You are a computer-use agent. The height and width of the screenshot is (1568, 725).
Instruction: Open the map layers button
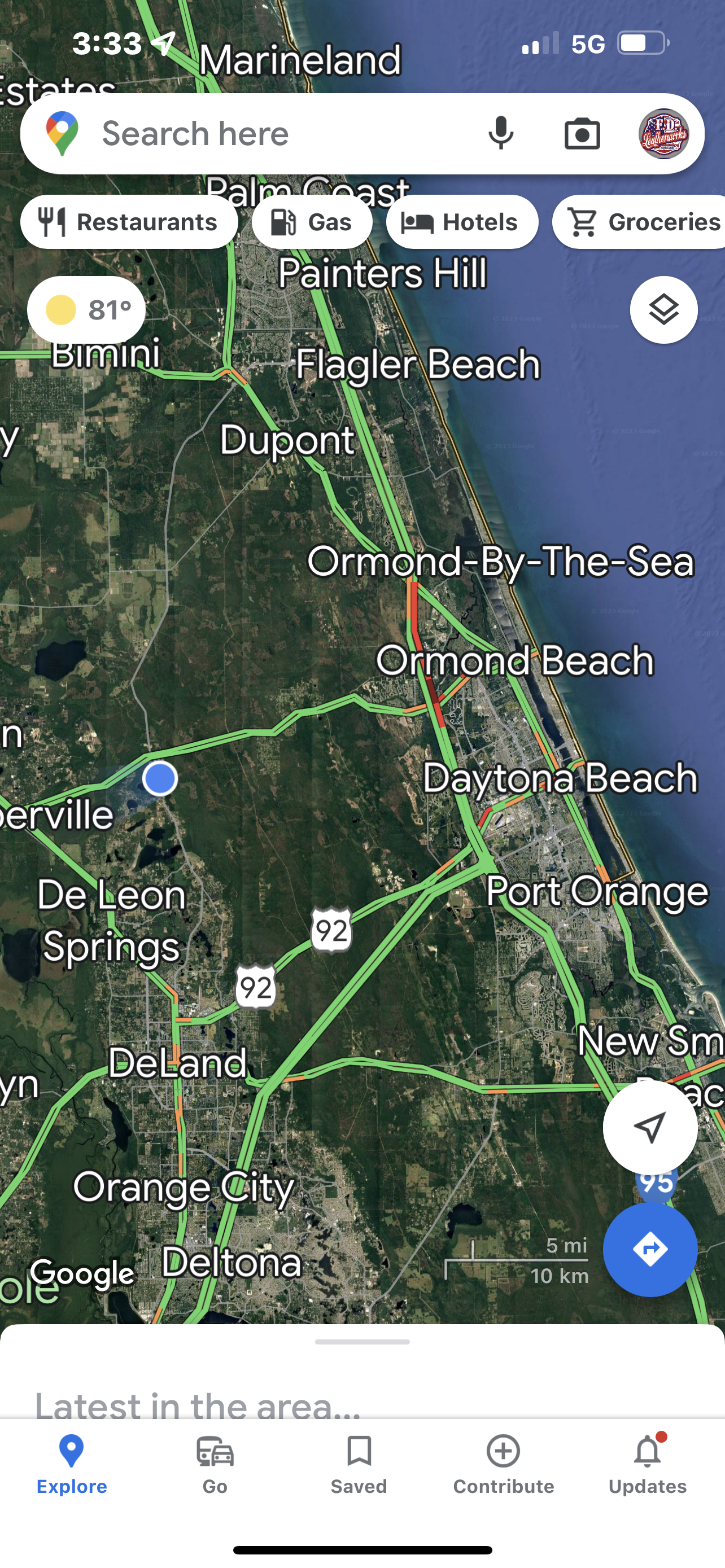[663, 310]
